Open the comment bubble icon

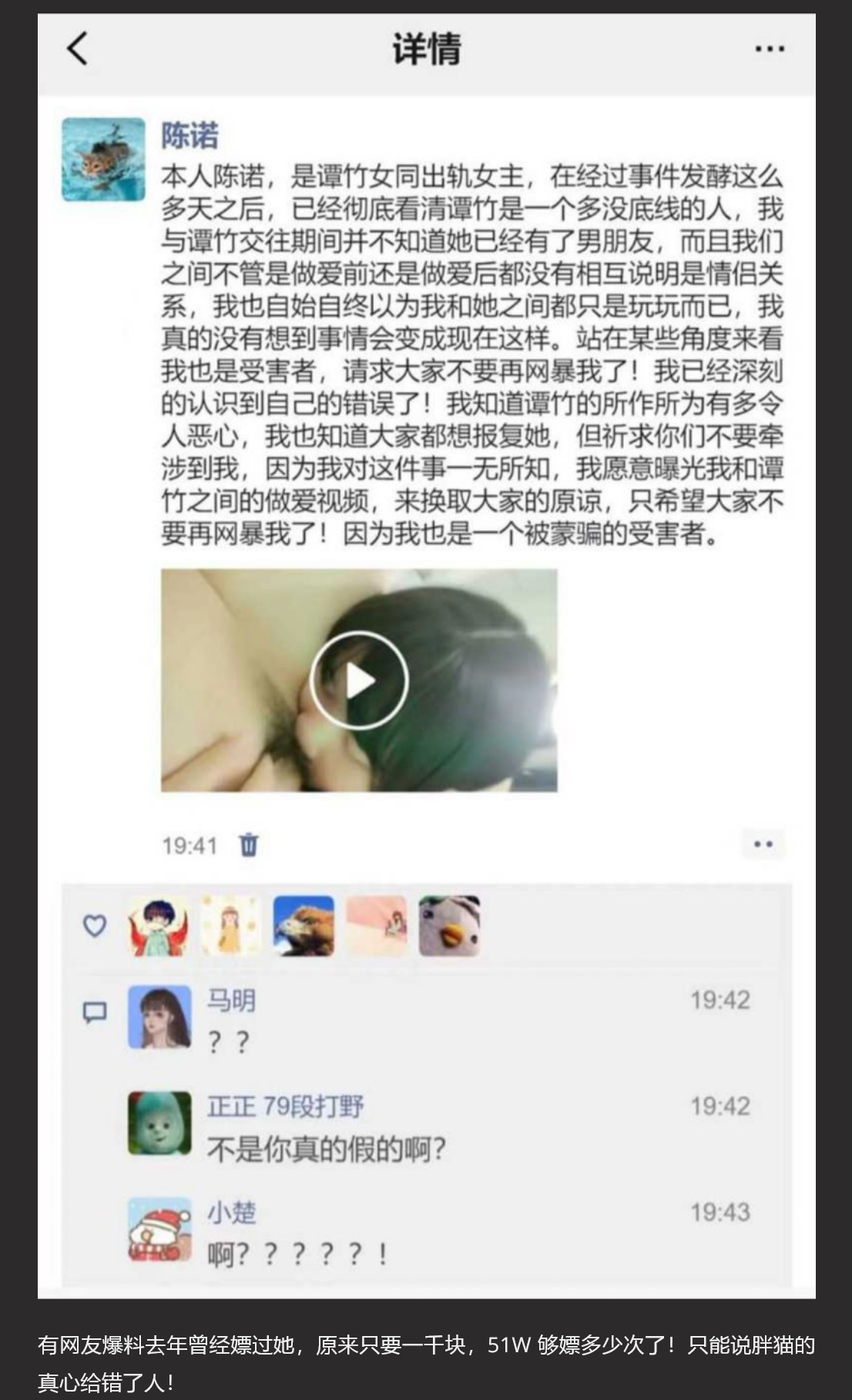(96, 1011)
